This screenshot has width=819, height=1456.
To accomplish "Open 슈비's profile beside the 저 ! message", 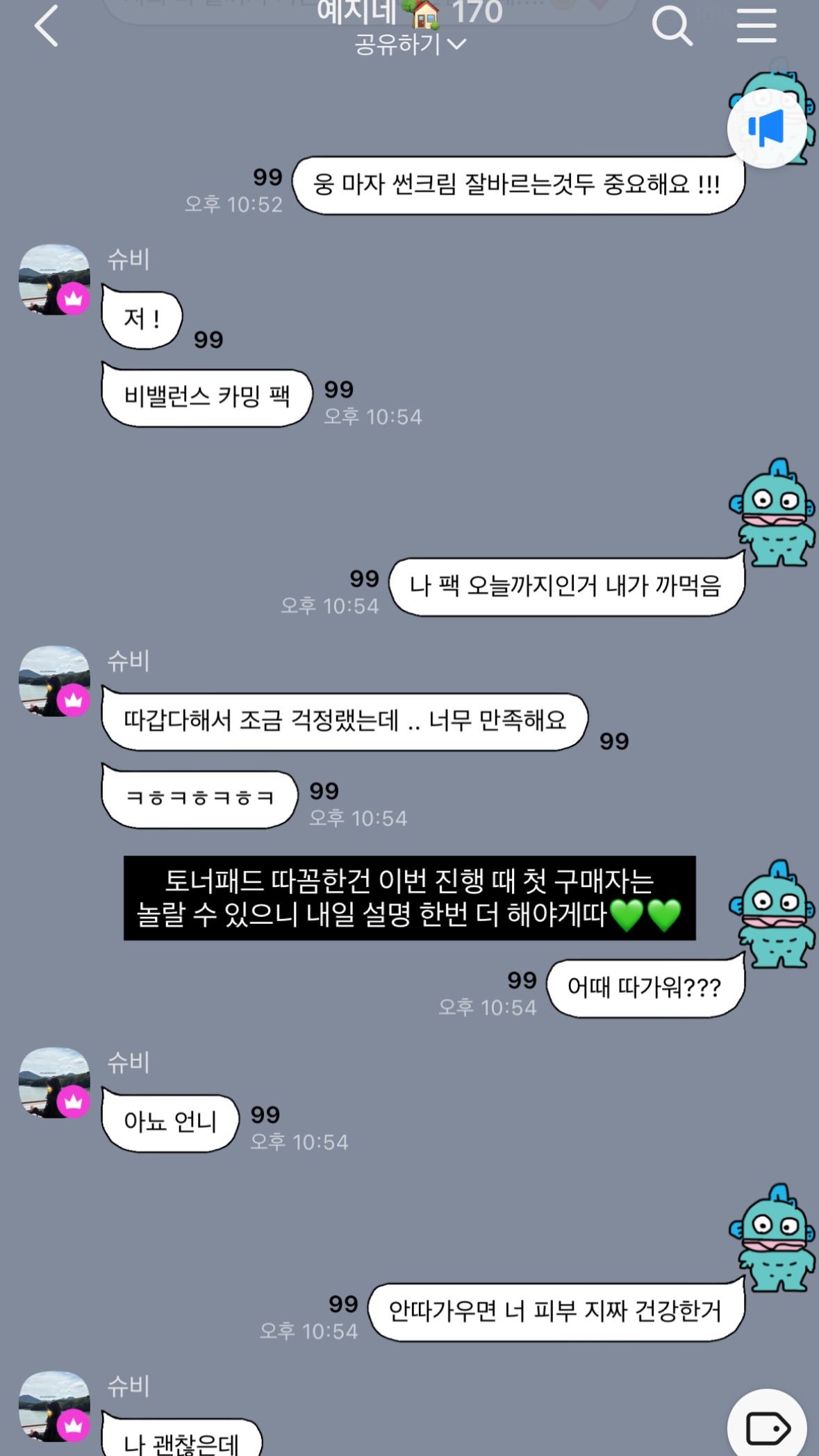I will [54, 279].
